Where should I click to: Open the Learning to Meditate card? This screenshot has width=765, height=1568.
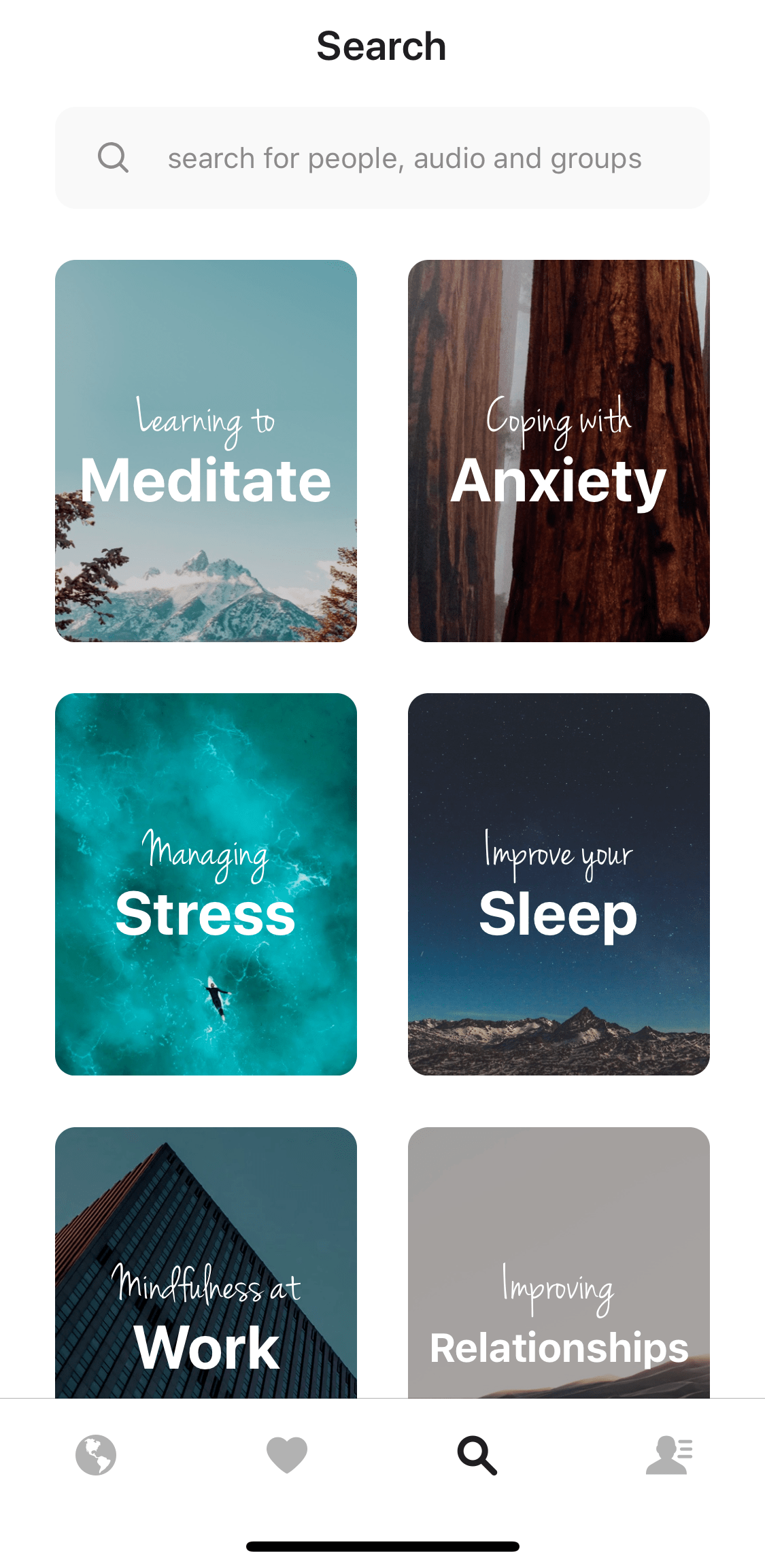click(206, 450)
